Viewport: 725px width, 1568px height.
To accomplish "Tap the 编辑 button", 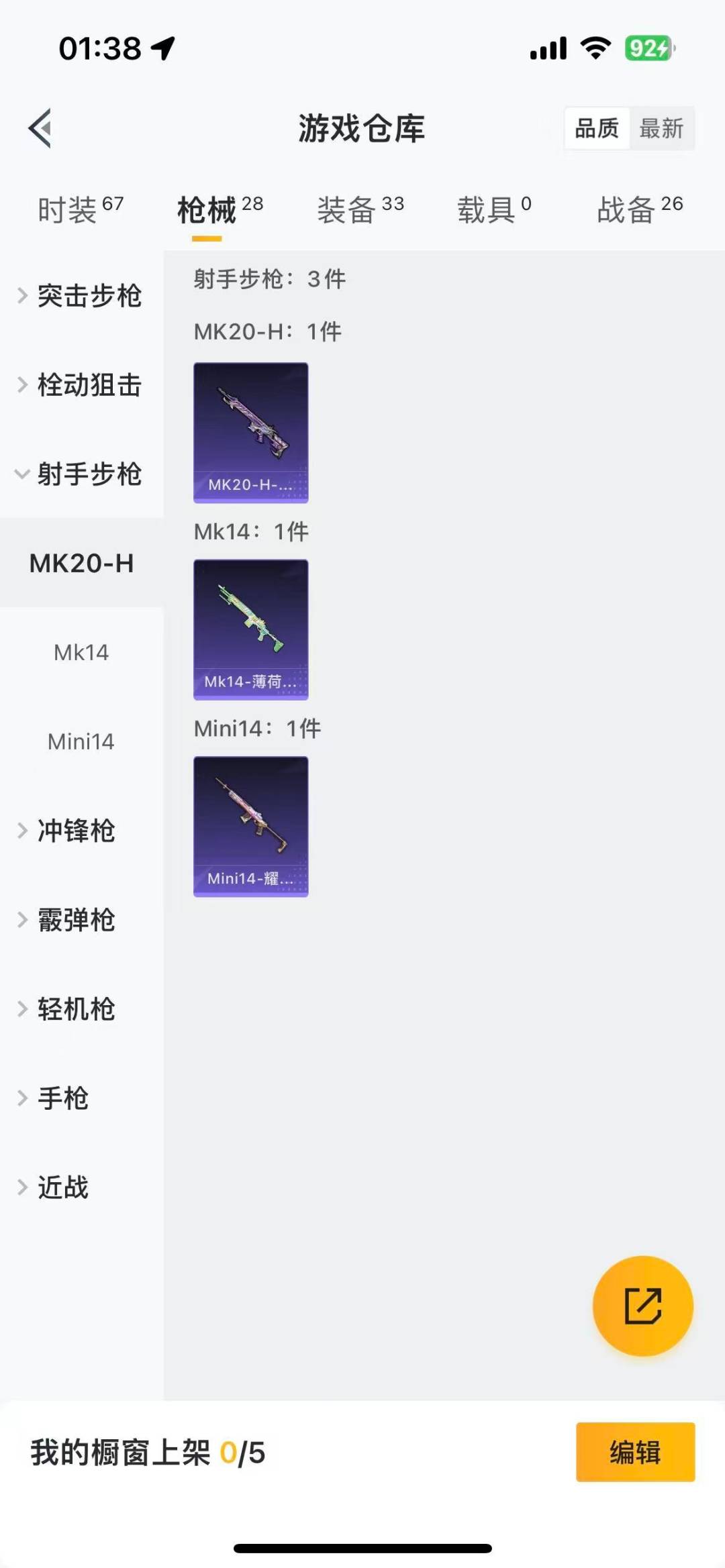I will click(635, 1452).
